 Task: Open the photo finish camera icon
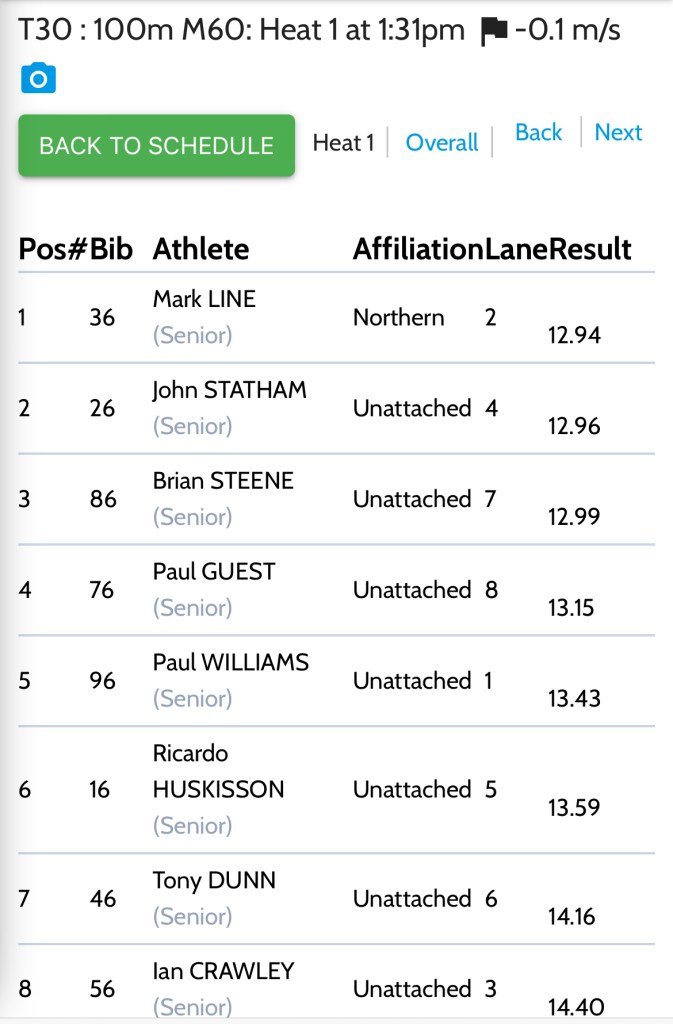point(39,77)
